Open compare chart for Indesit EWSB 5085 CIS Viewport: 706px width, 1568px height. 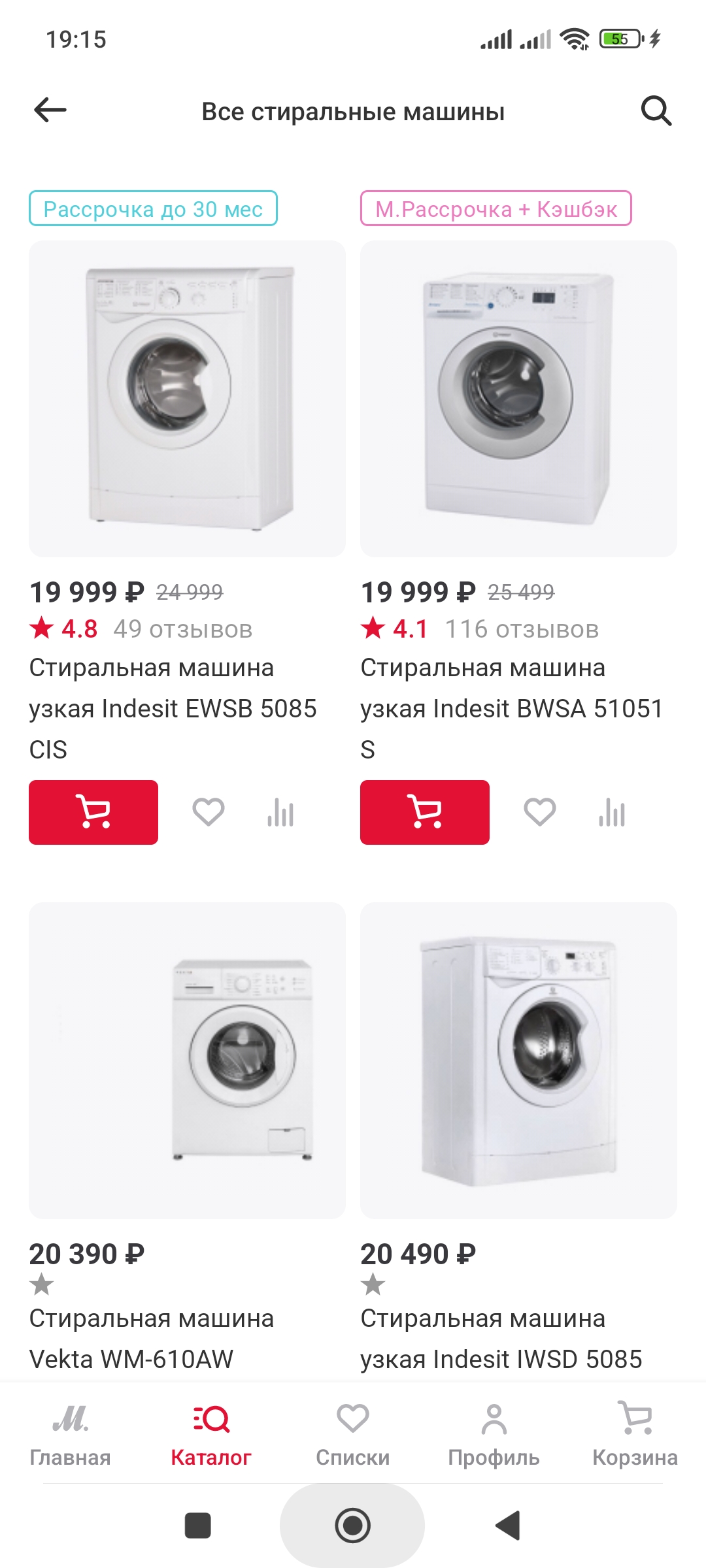pos(280,811)
